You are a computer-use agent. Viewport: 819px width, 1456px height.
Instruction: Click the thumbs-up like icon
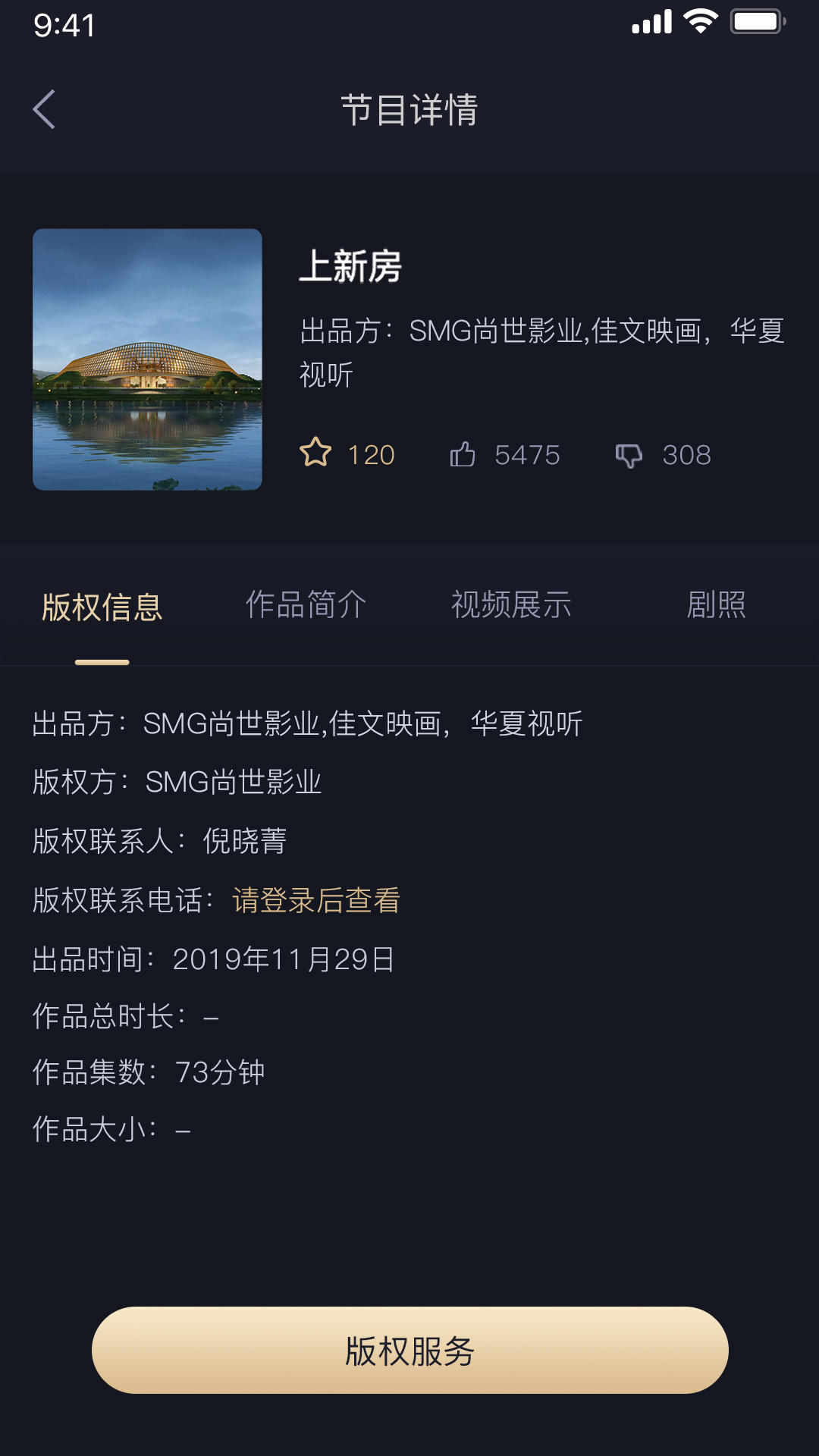[x=464, y=453]
